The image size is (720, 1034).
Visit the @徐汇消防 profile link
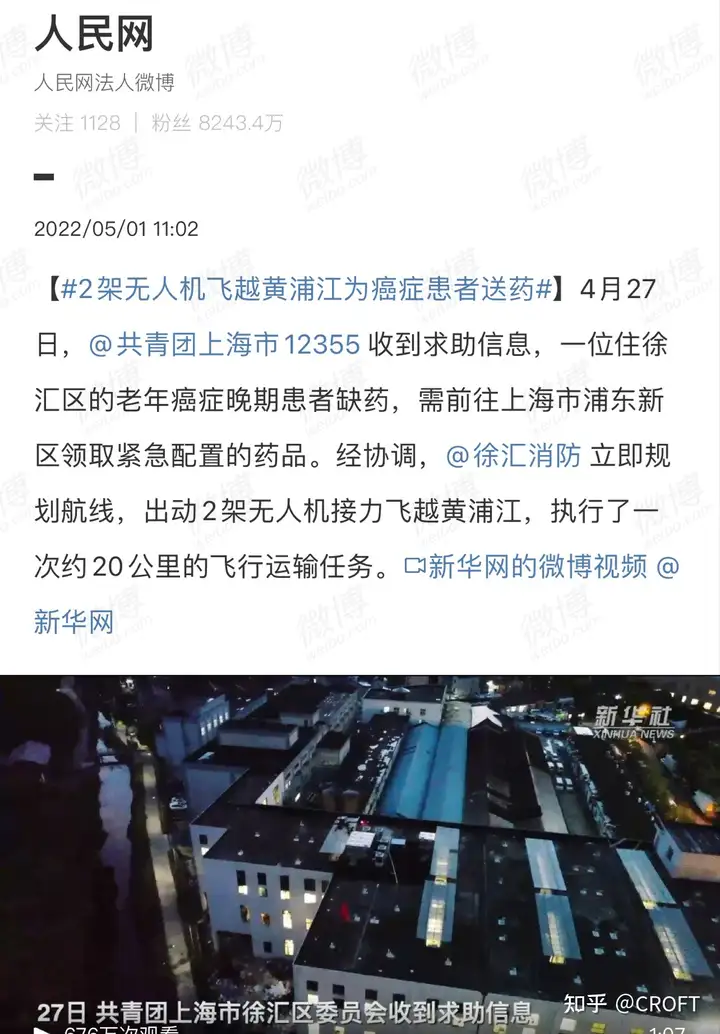513,456
